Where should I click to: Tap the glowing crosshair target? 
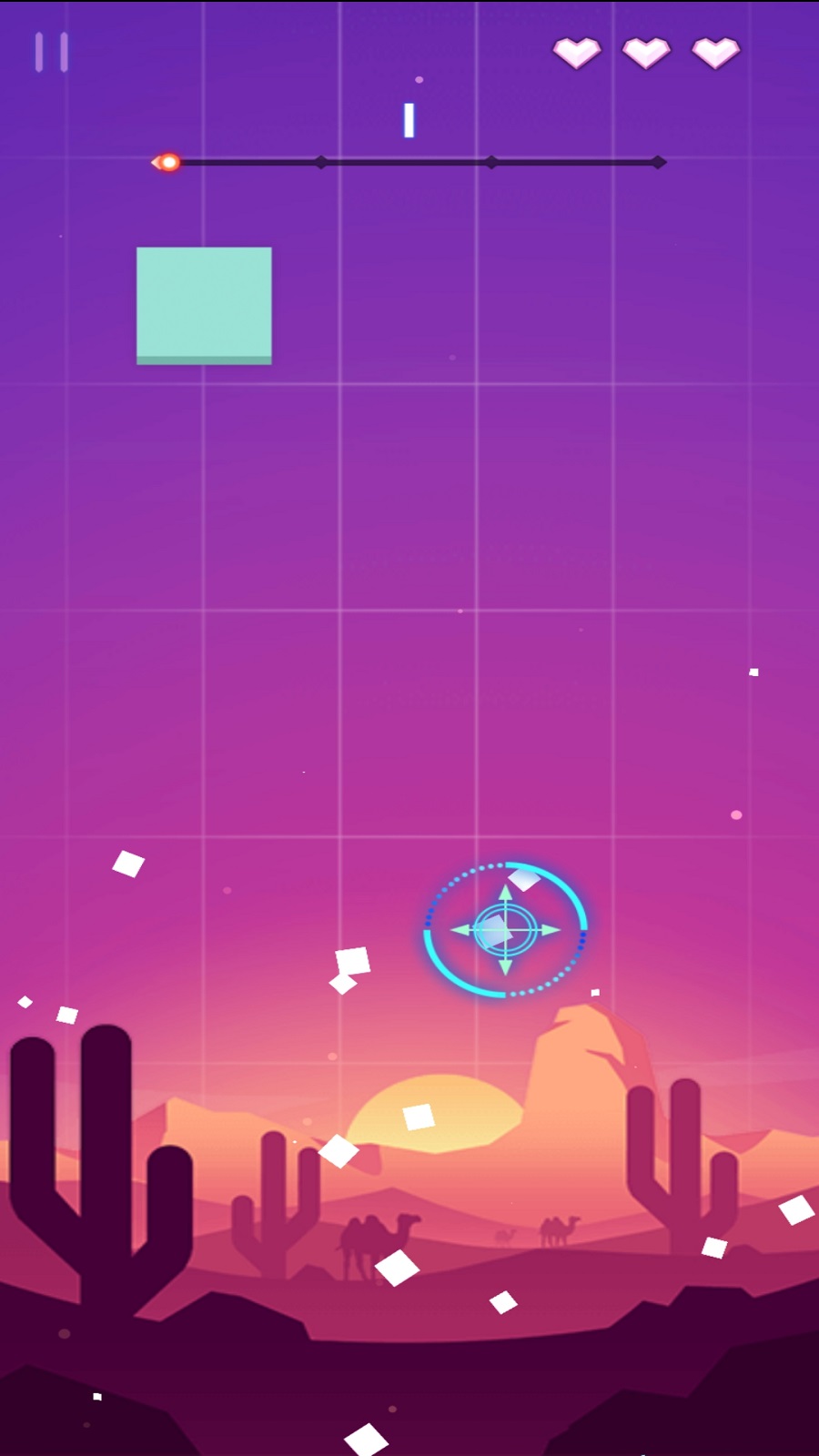[506, 930]
